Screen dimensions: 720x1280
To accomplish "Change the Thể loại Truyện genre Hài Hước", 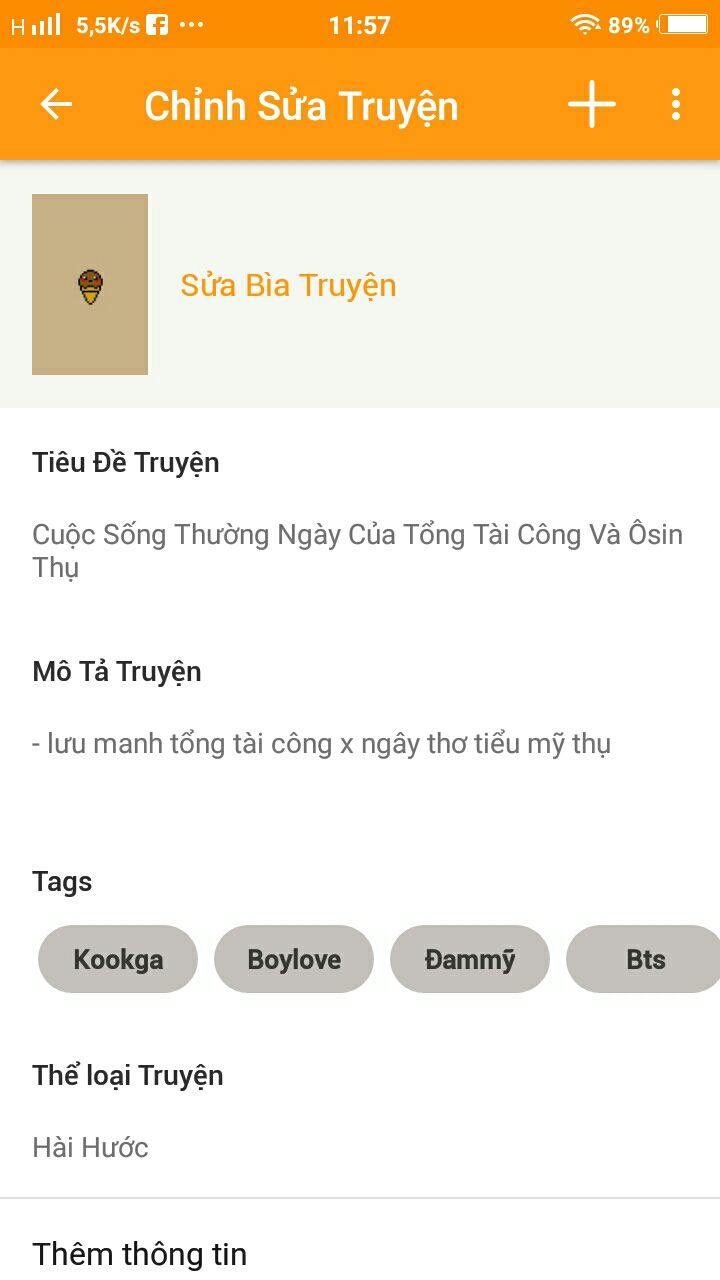I will 90,1147.
